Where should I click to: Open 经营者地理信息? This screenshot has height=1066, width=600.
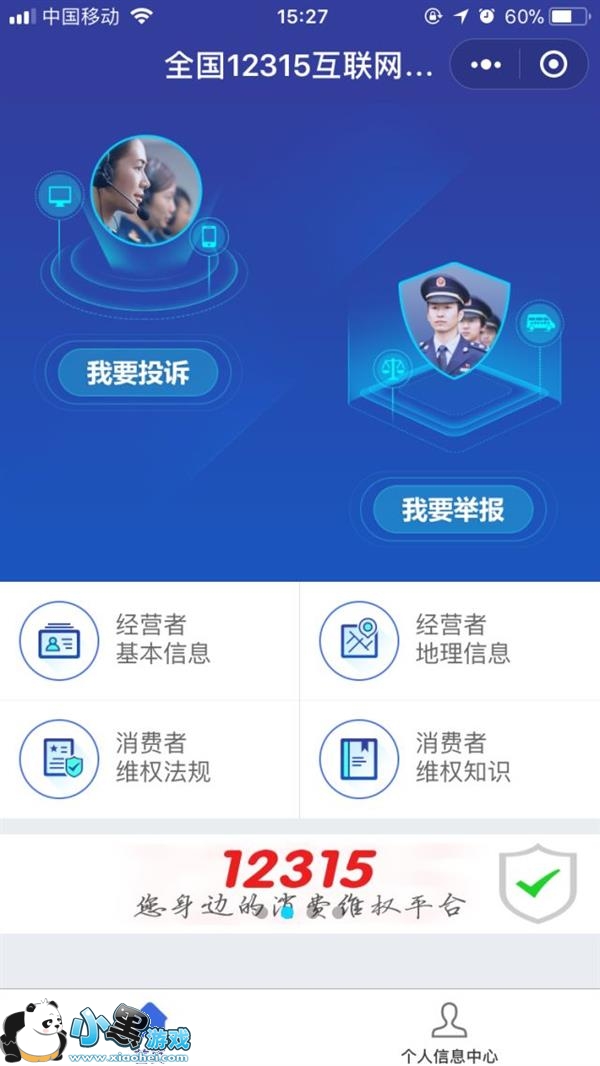point(450,640)
